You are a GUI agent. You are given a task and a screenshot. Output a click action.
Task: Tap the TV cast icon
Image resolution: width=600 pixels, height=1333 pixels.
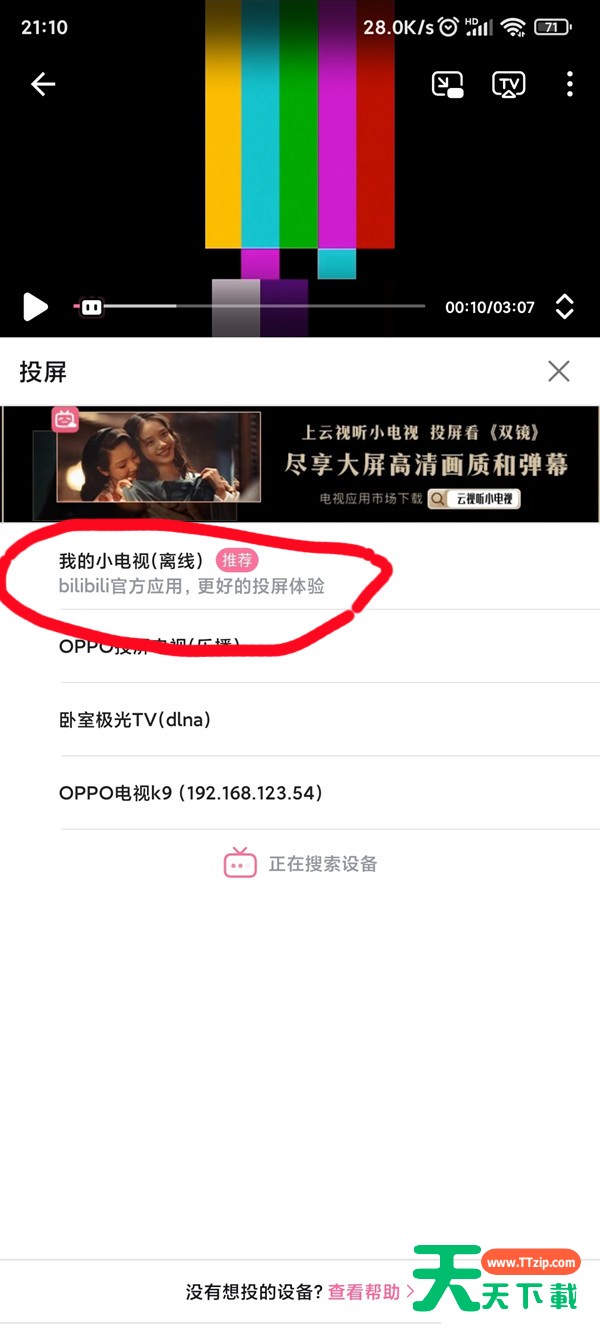click(x=509, y=84)
